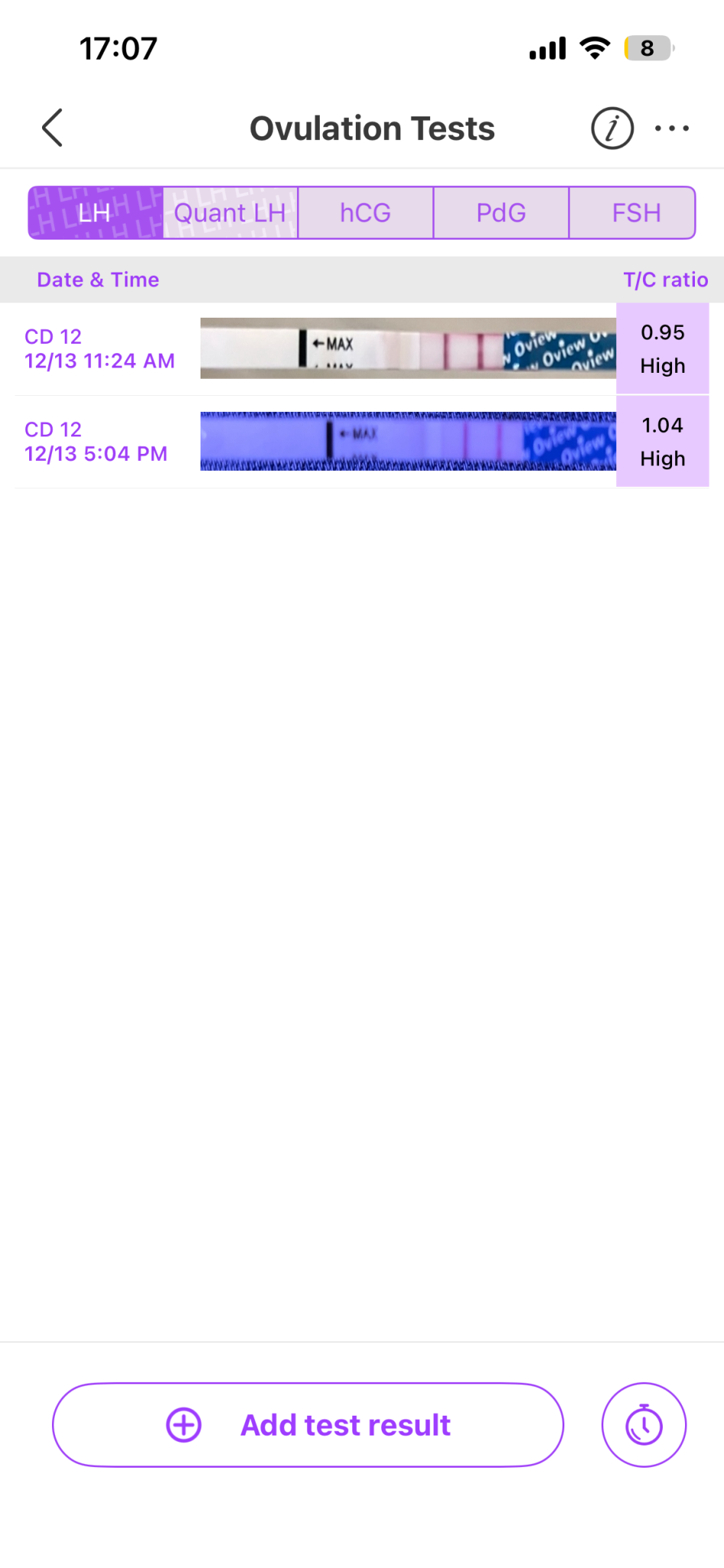Go back from Ovulation Tests
The height and width of the screenshot is (1568, 724).
click(x=52, y=128)
